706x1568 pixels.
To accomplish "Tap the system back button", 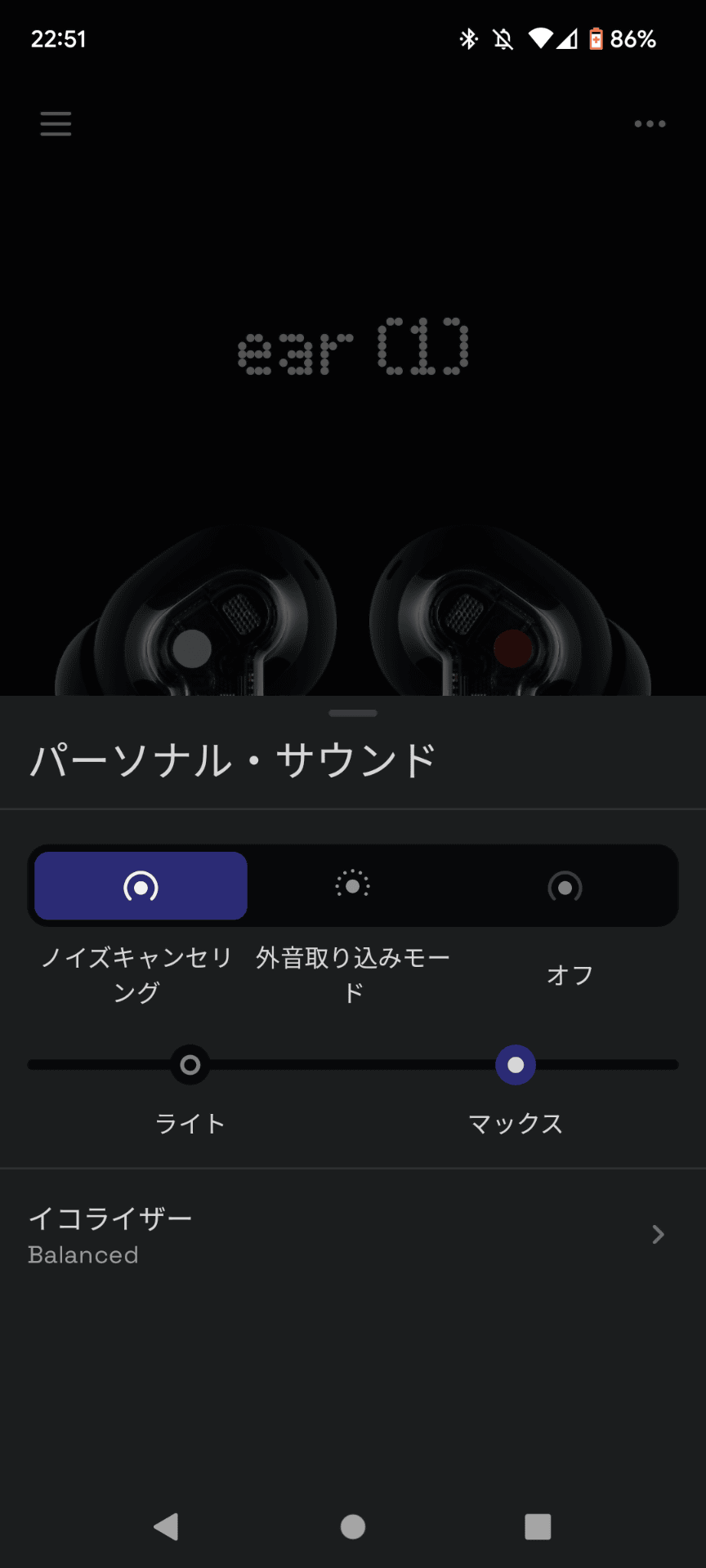I will 167,1526.
